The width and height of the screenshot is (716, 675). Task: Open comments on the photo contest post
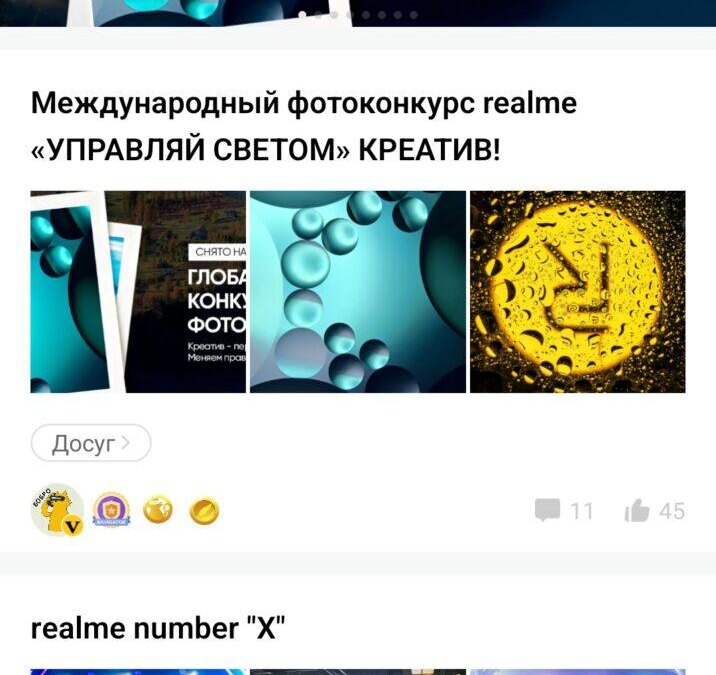point(564,511)
